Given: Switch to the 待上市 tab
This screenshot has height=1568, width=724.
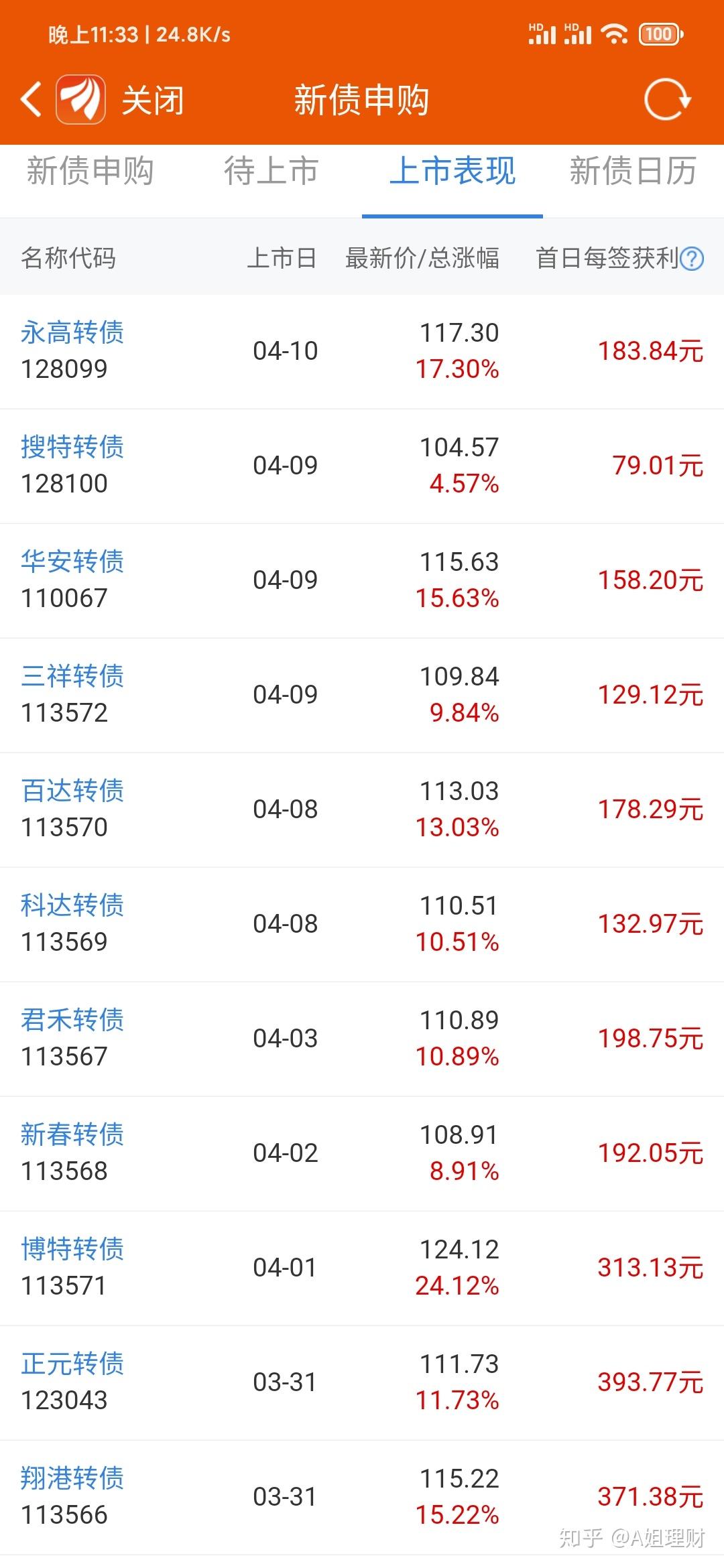Looking at the screenshot, I should coord(271,173).
